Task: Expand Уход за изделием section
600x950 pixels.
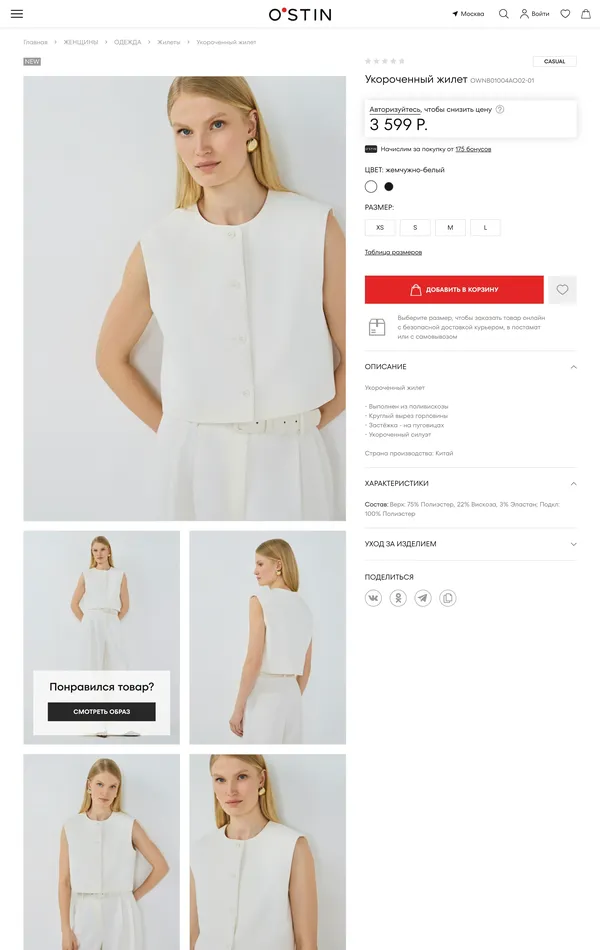Action: 573,544
